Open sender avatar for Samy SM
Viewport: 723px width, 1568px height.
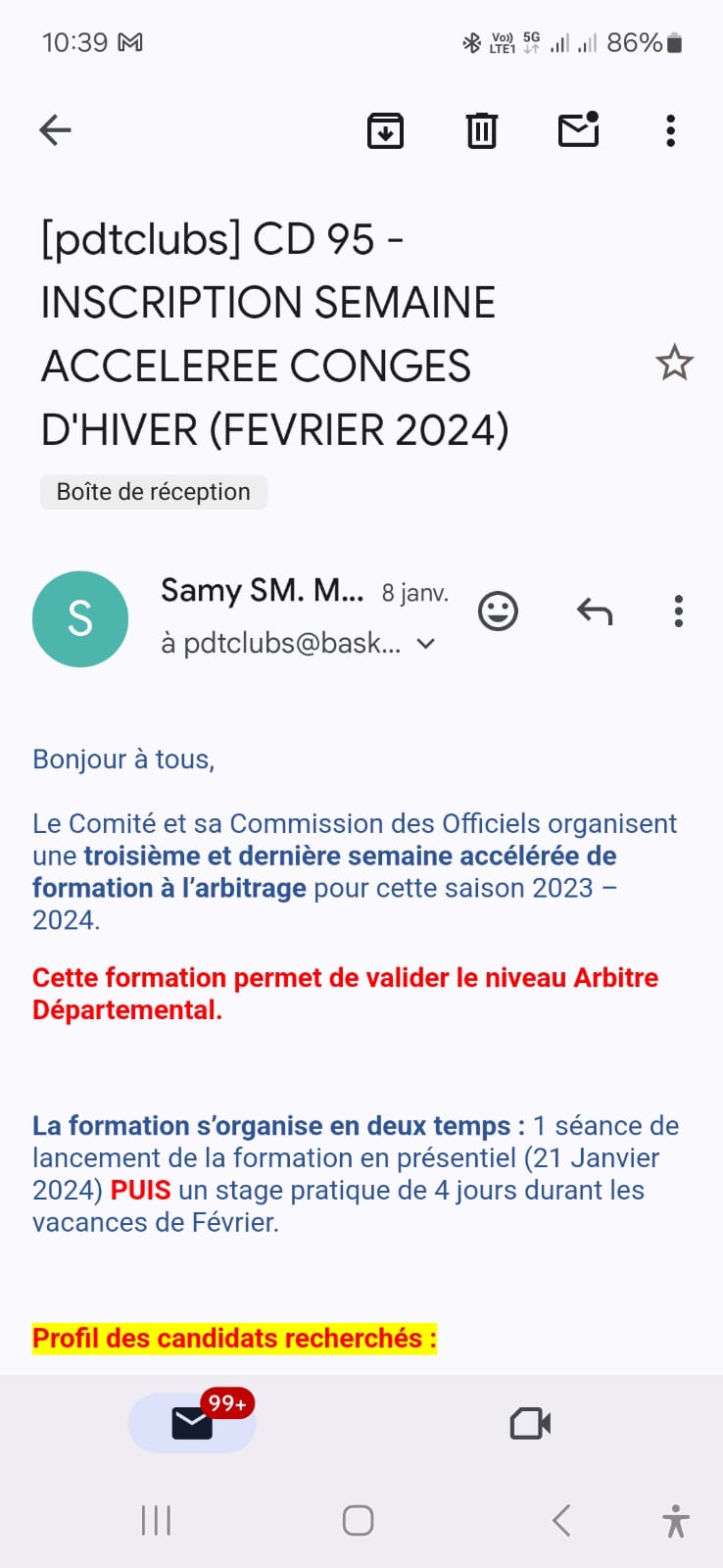click(x=80, y=619)
